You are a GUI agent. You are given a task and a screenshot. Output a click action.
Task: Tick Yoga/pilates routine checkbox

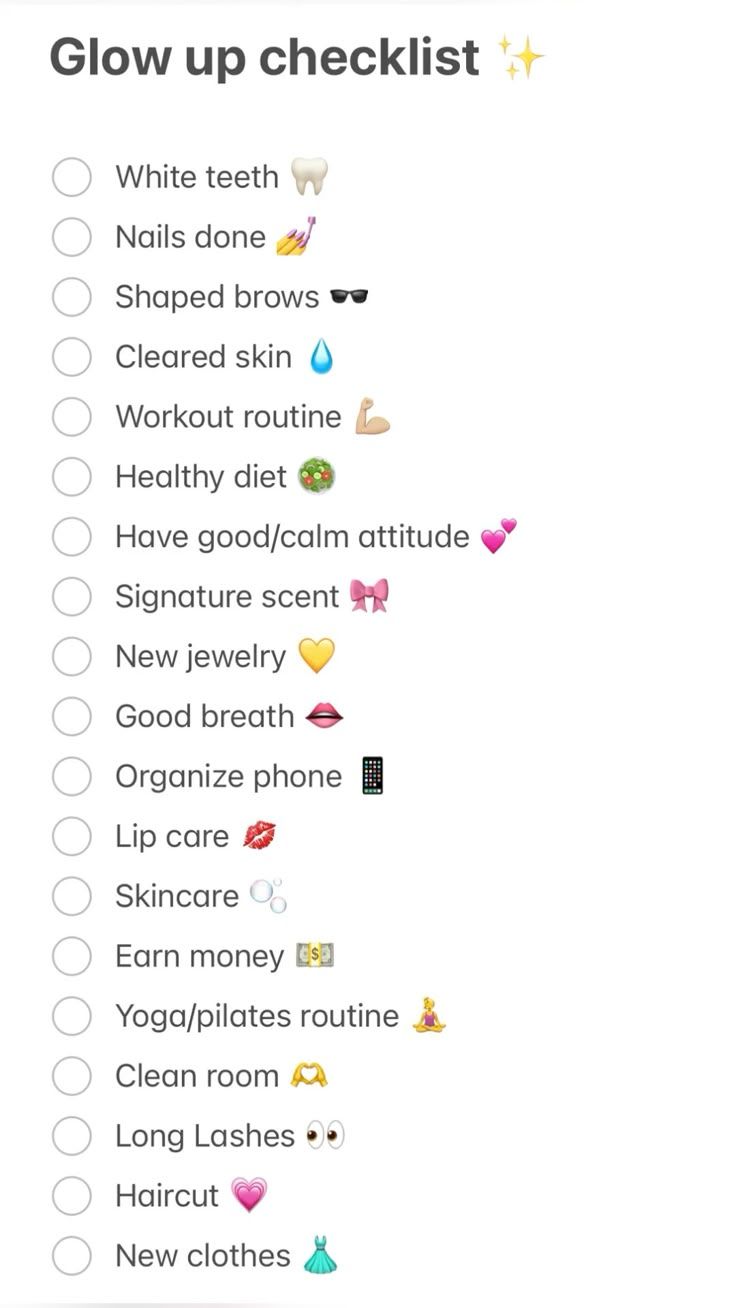click(72, 1017)
